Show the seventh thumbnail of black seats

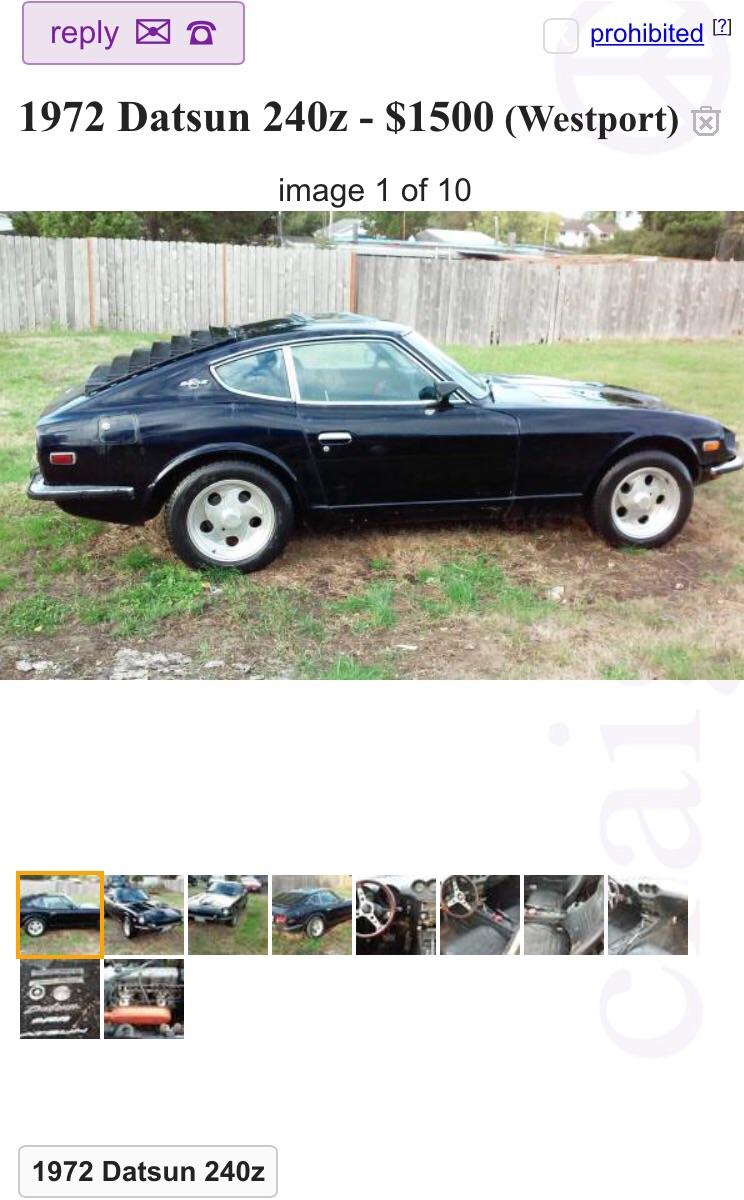tap(564, 915)
